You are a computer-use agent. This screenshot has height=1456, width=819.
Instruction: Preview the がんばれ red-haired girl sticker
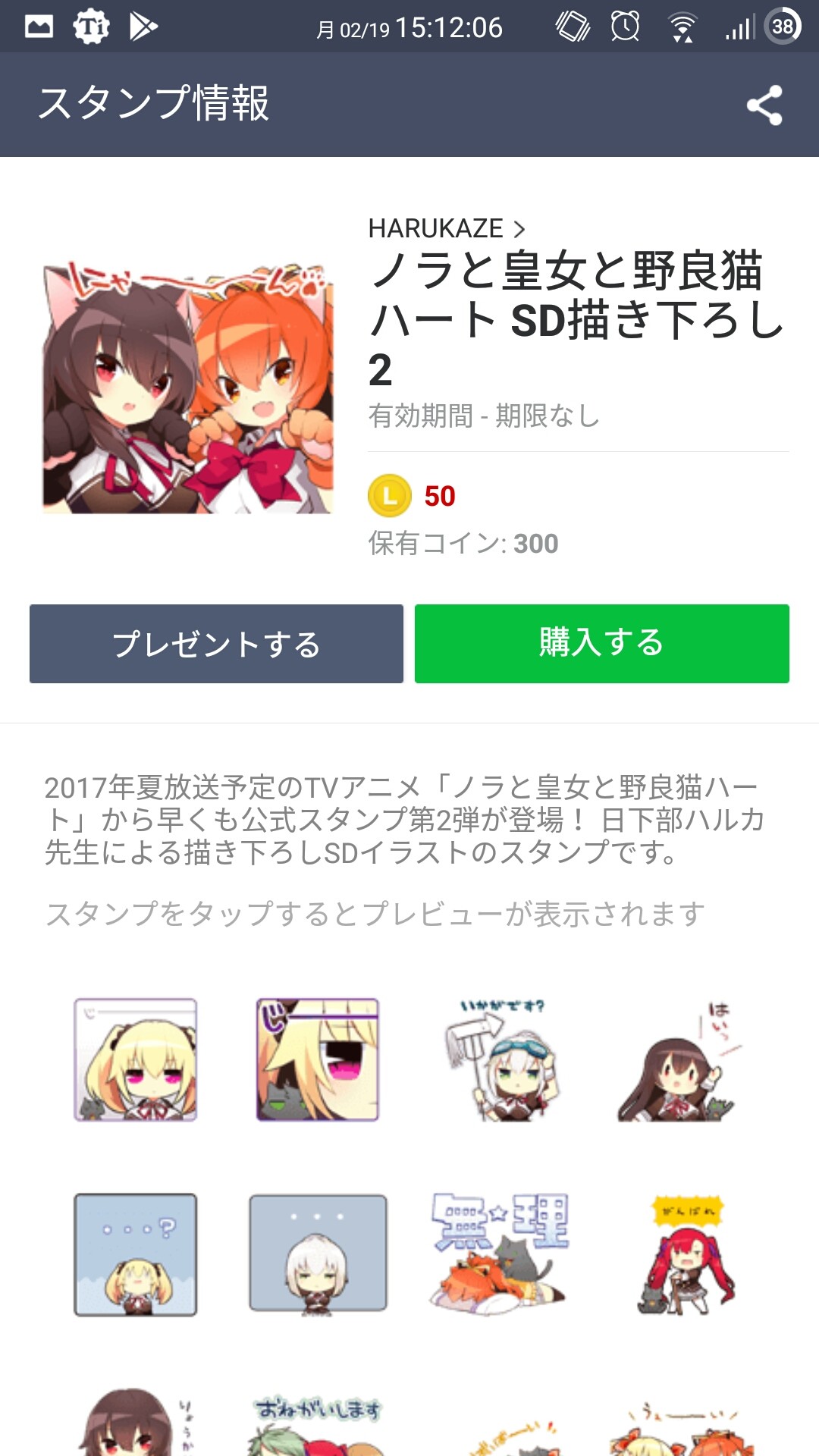pyautogui.click(x=686, y=1254)
